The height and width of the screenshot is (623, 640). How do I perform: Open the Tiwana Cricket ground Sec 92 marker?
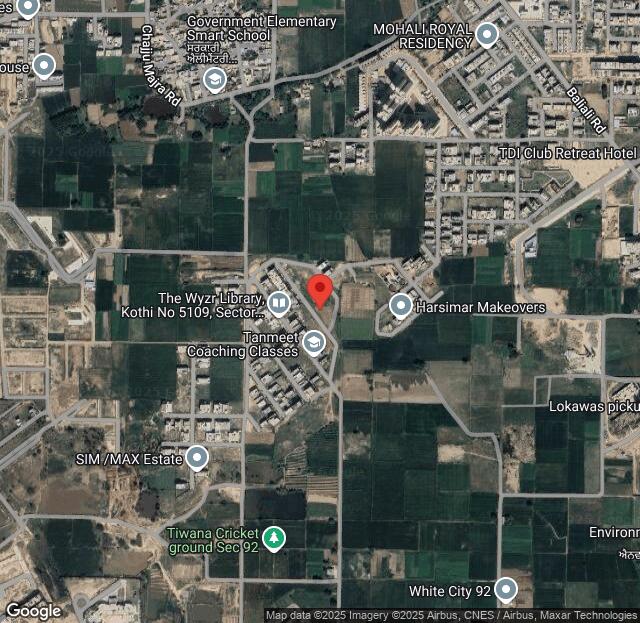tap(274, 538)
